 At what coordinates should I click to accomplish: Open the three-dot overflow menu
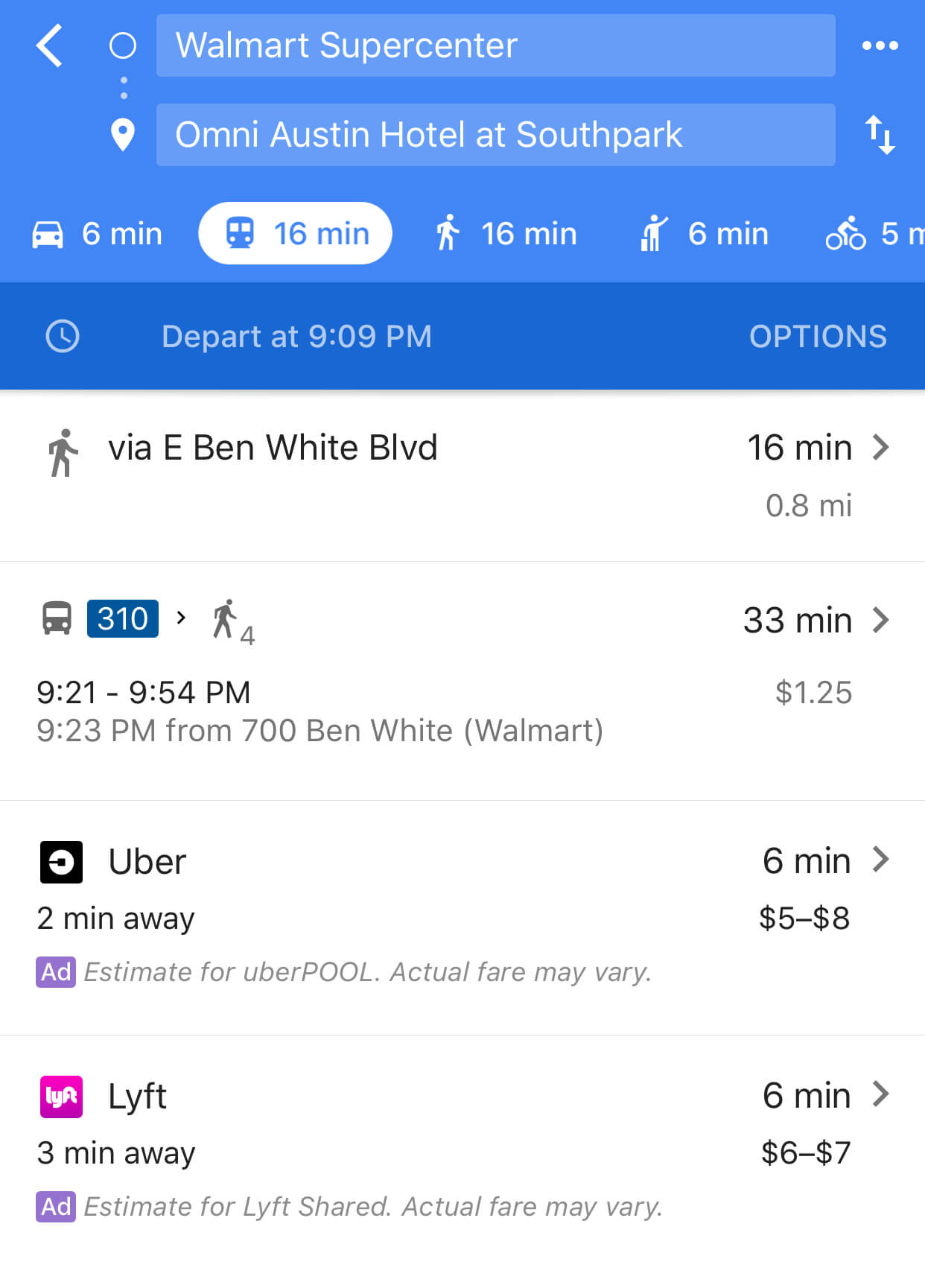point(880,45)
